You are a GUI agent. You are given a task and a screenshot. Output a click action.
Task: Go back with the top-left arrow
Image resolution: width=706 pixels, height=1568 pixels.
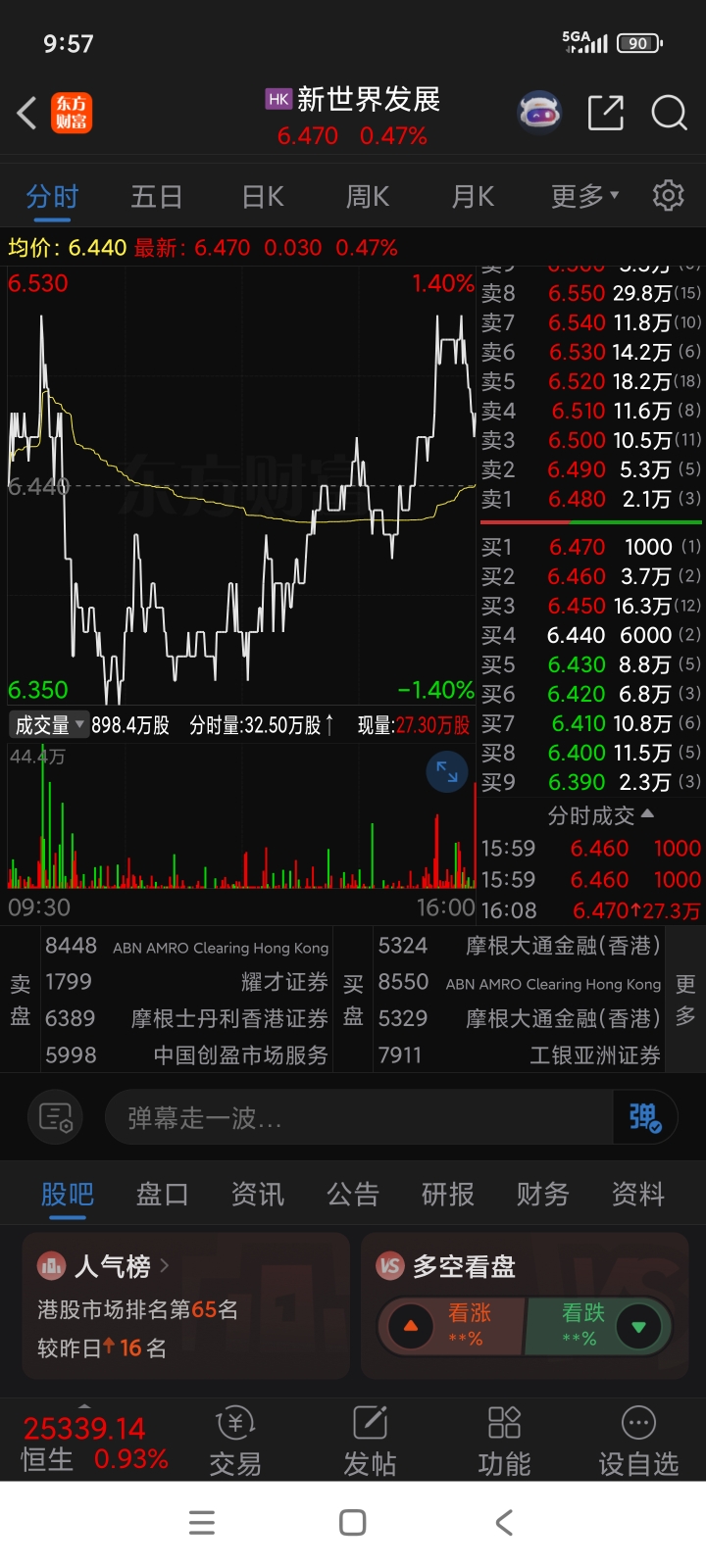coord(27,113)
